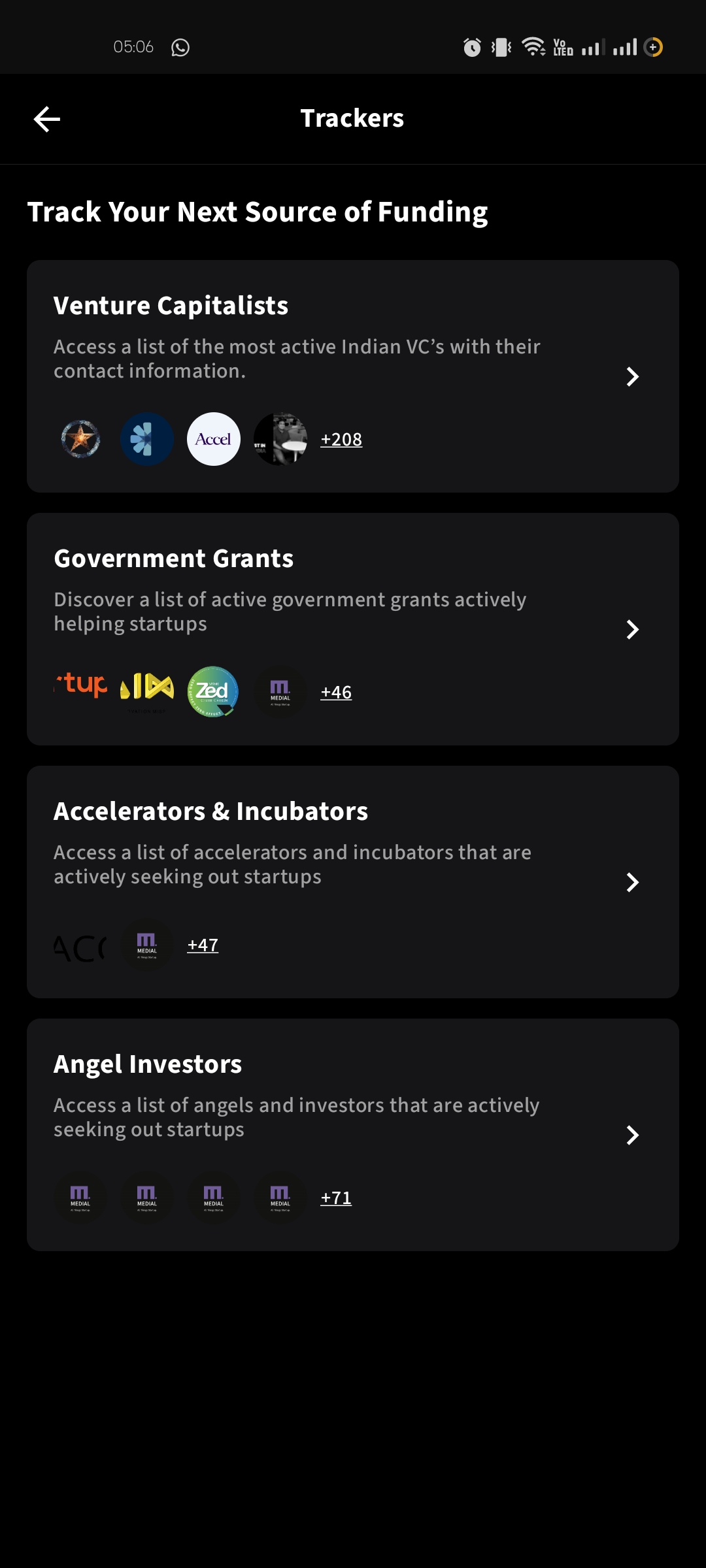Tap the +208 link under Venture Capitalists
This screenshot has width=706, height=1568.
click(x=341, y=440)
